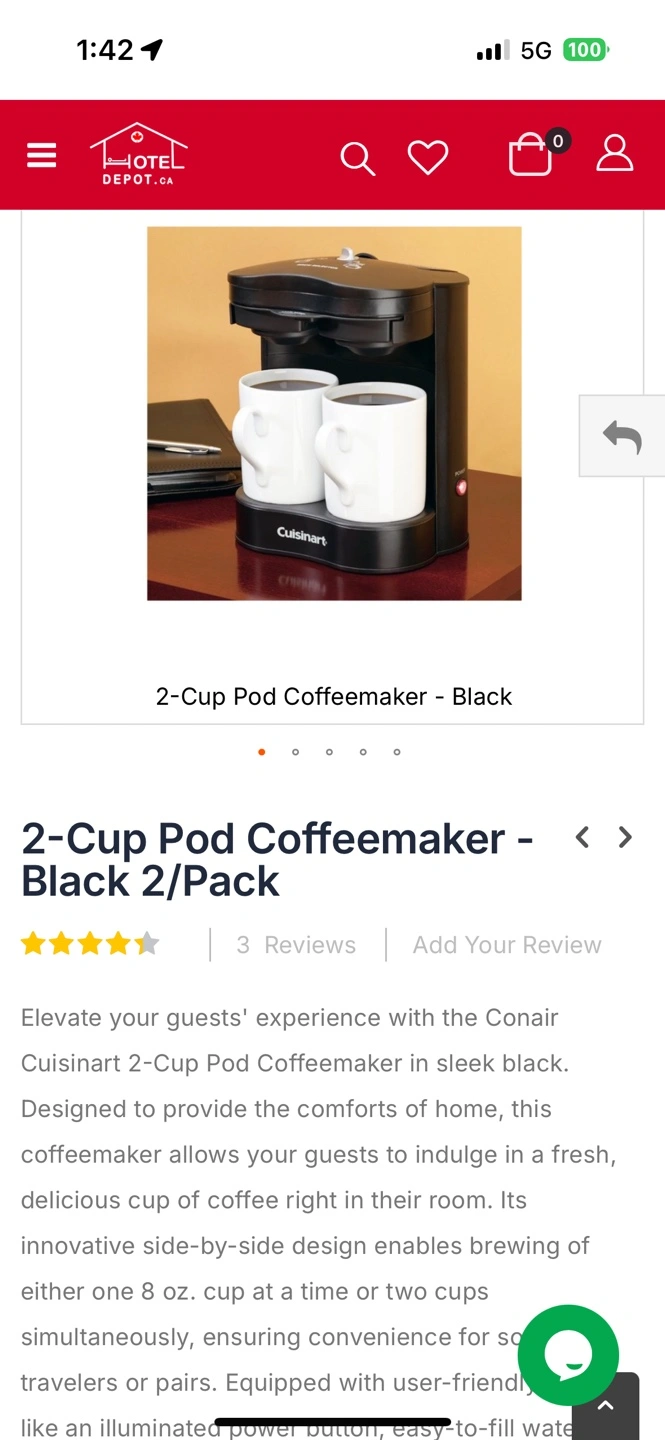Select the last image carousel dot

coord(397,752)
